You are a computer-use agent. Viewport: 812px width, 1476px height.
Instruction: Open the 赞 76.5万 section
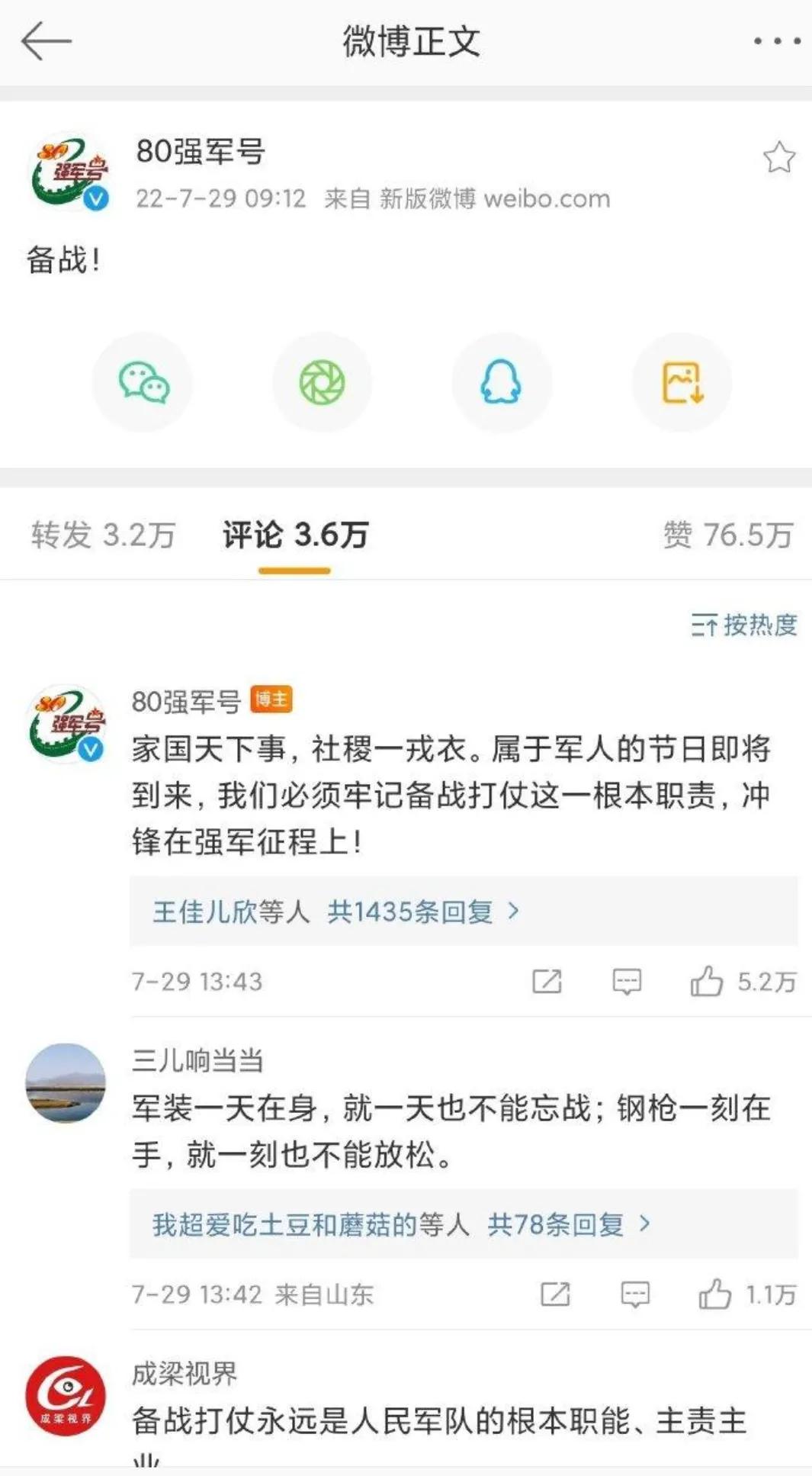724,536
